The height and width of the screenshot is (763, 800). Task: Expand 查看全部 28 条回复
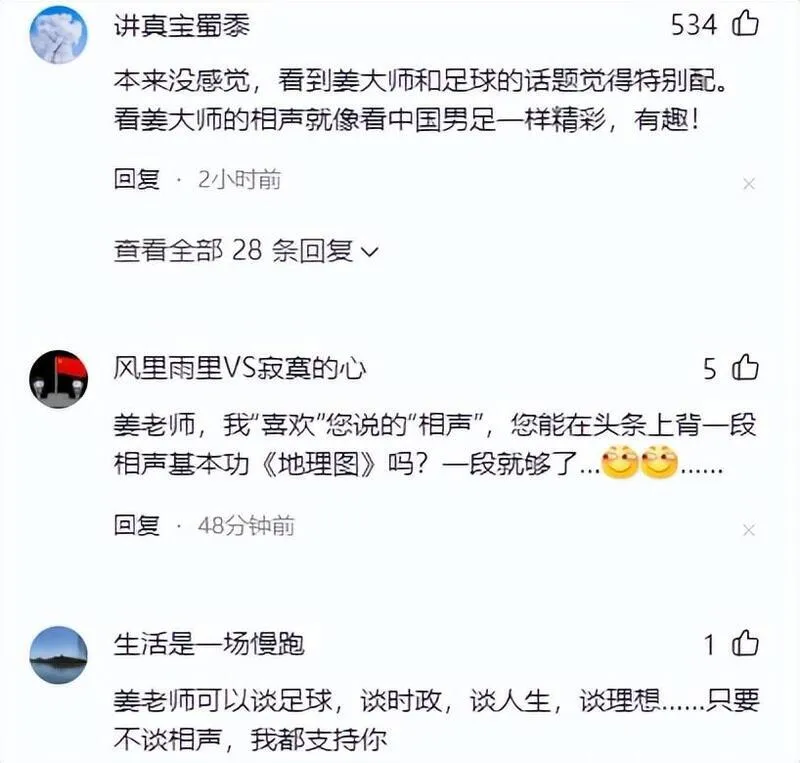[246, 251]
